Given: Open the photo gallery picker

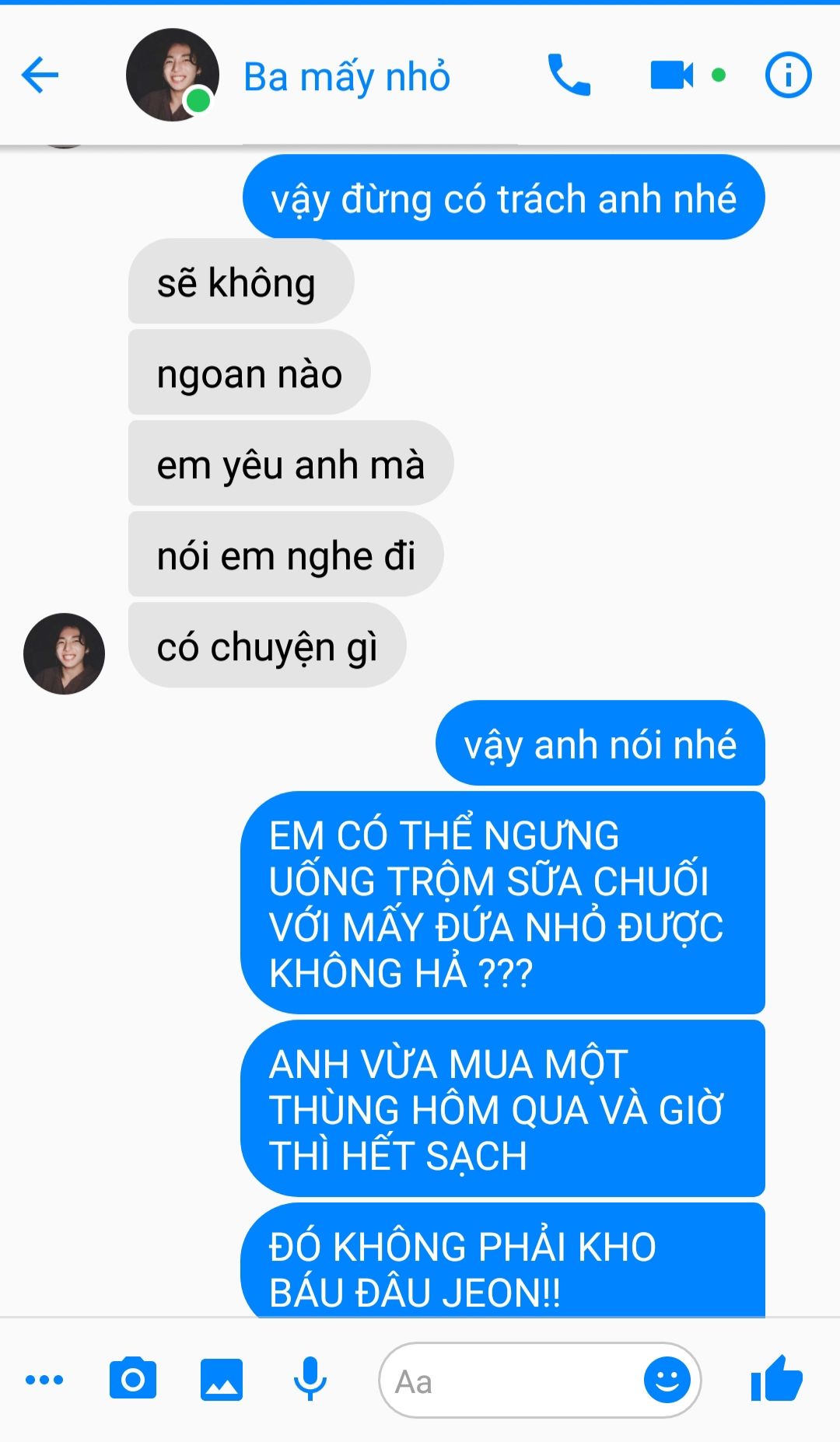Looking at the screenshot, I should [222, 1380].
